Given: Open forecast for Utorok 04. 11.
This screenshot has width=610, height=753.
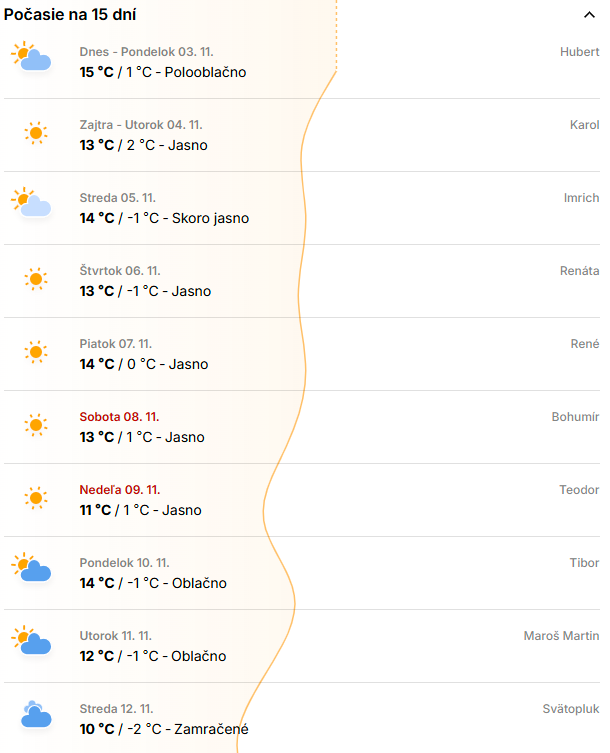Looking at the screenshot, I should [300, 135].
